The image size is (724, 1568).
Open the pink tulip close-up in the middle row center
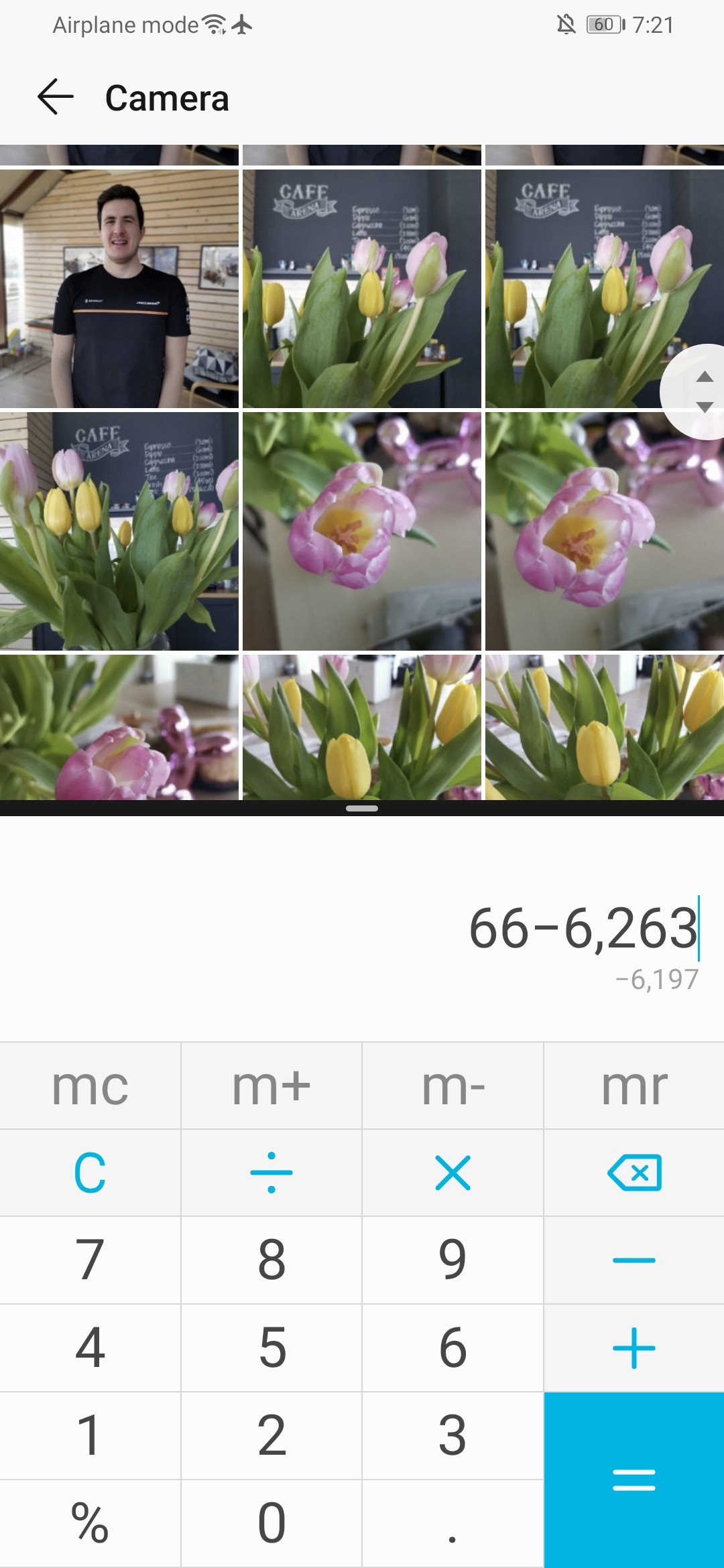tap(362, 531)
